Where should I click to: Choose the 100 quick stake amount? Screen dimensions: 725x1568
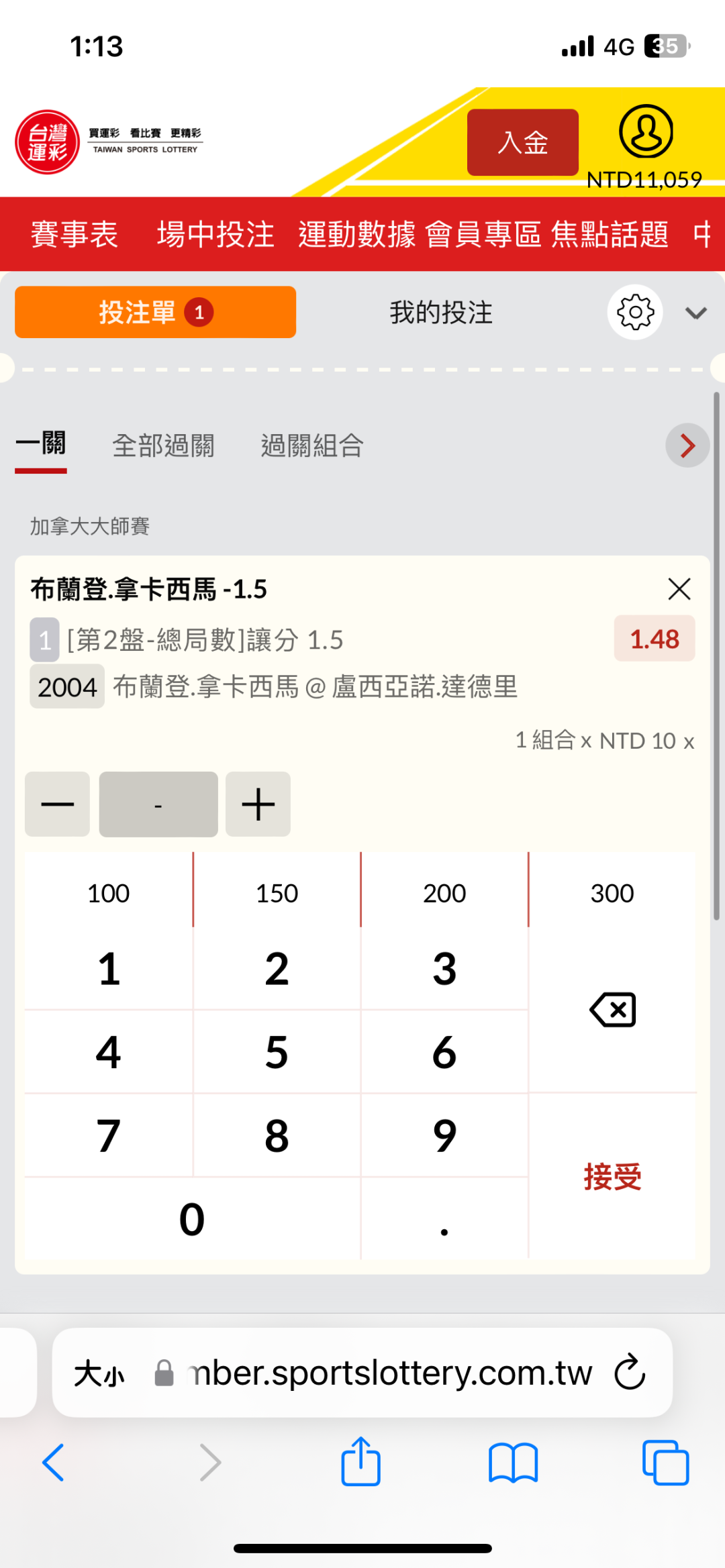pos(109,893)
